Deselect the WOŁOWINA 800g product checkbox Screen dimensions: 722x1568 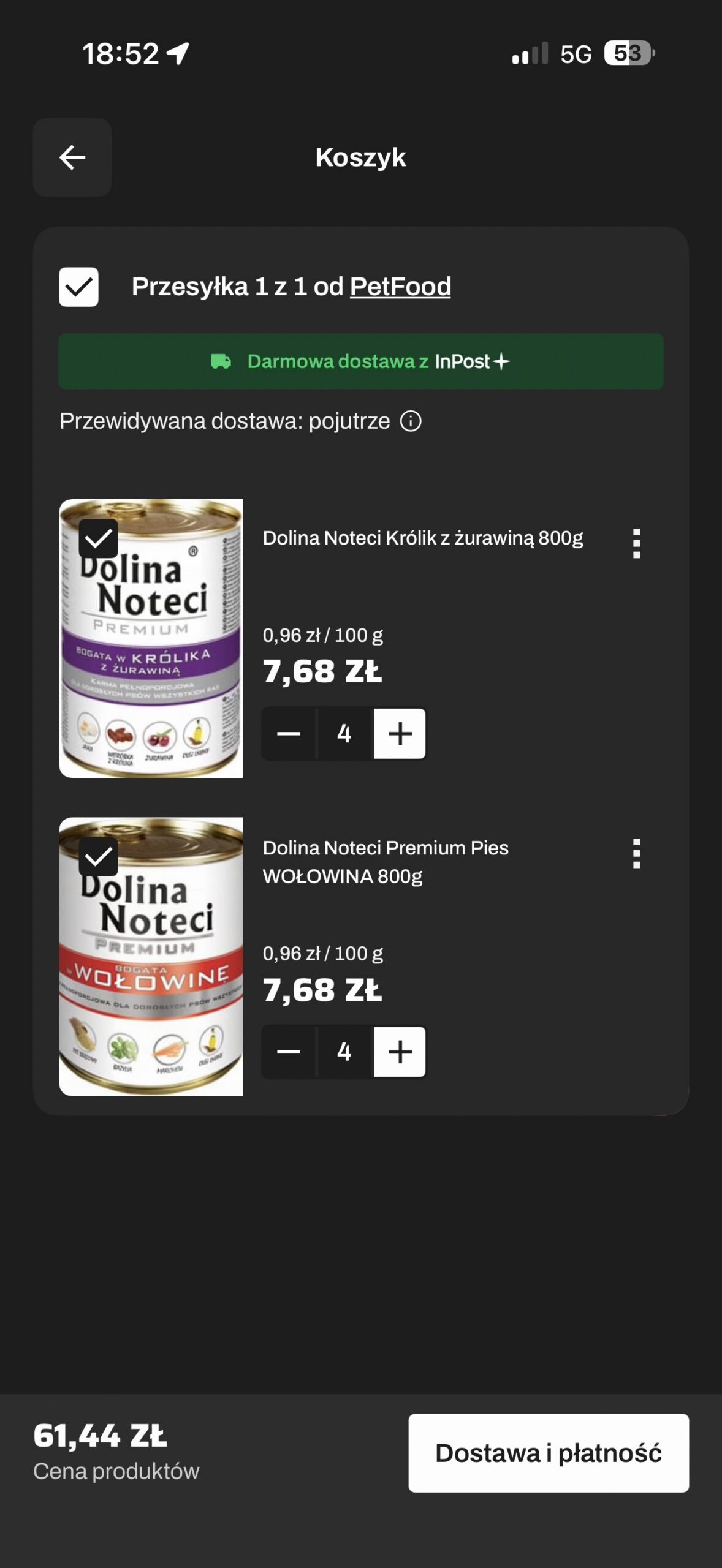[98, 856]
